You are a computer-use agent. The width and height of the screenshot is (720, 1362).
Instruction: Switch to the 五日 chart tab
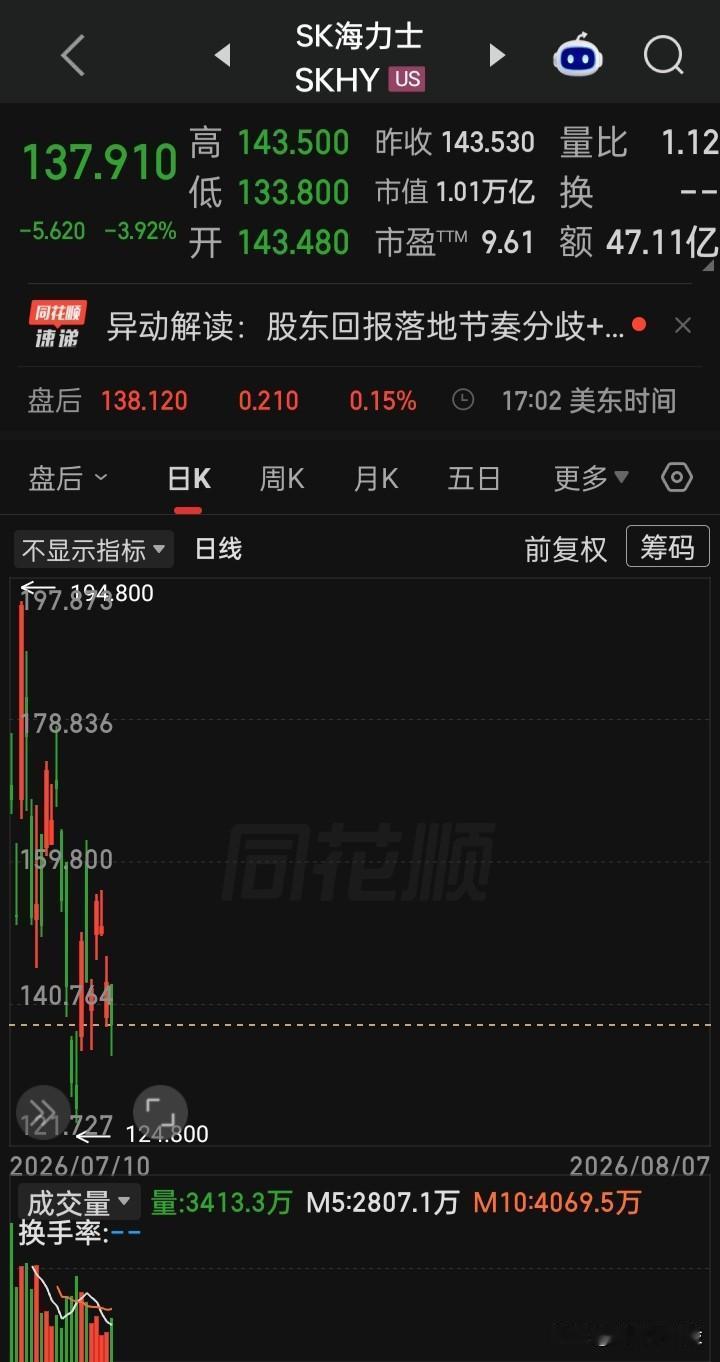473,479
